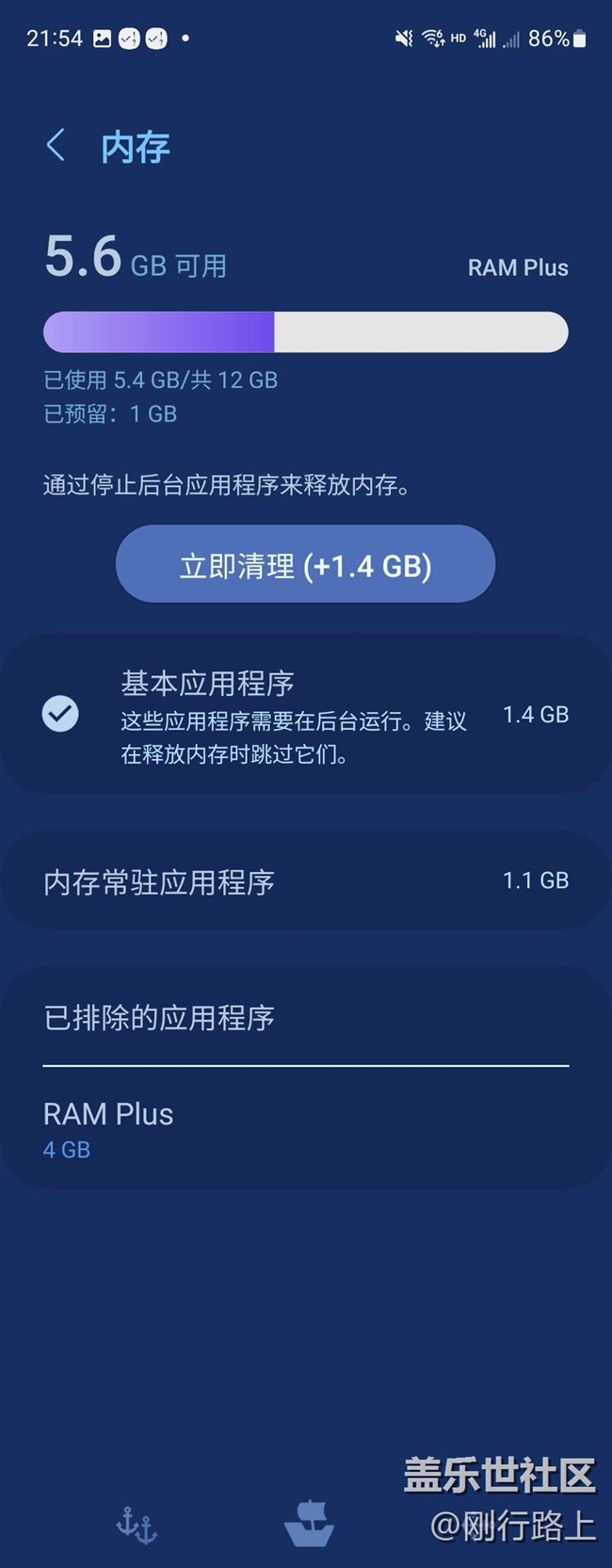Open the 内存常驻应用程序 list
The width and height of the screenshot is (612, 1568).
[x=305, y=881]
